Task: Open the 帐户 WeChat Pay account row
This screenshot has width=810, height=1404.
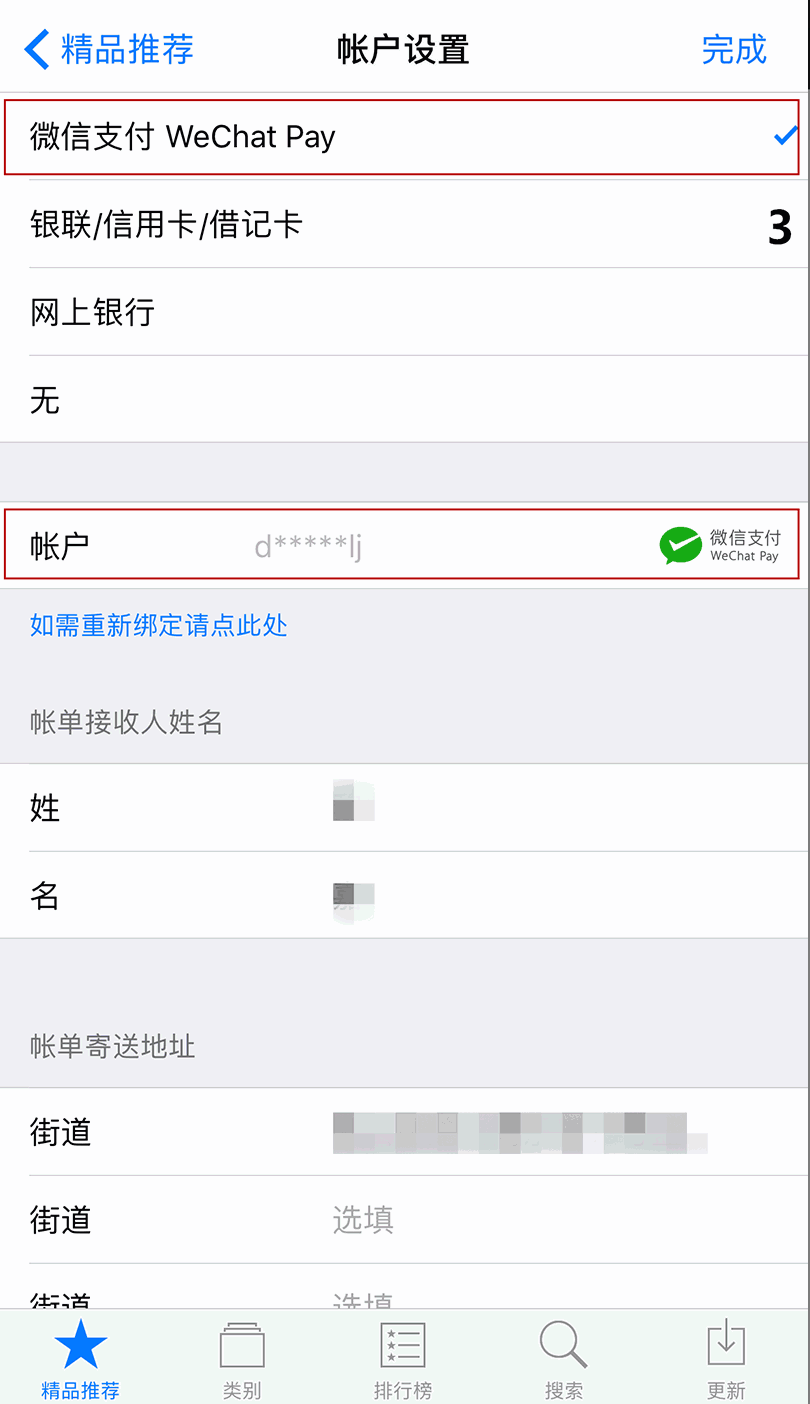Action: pyautogui.click(x=400, y=545)
